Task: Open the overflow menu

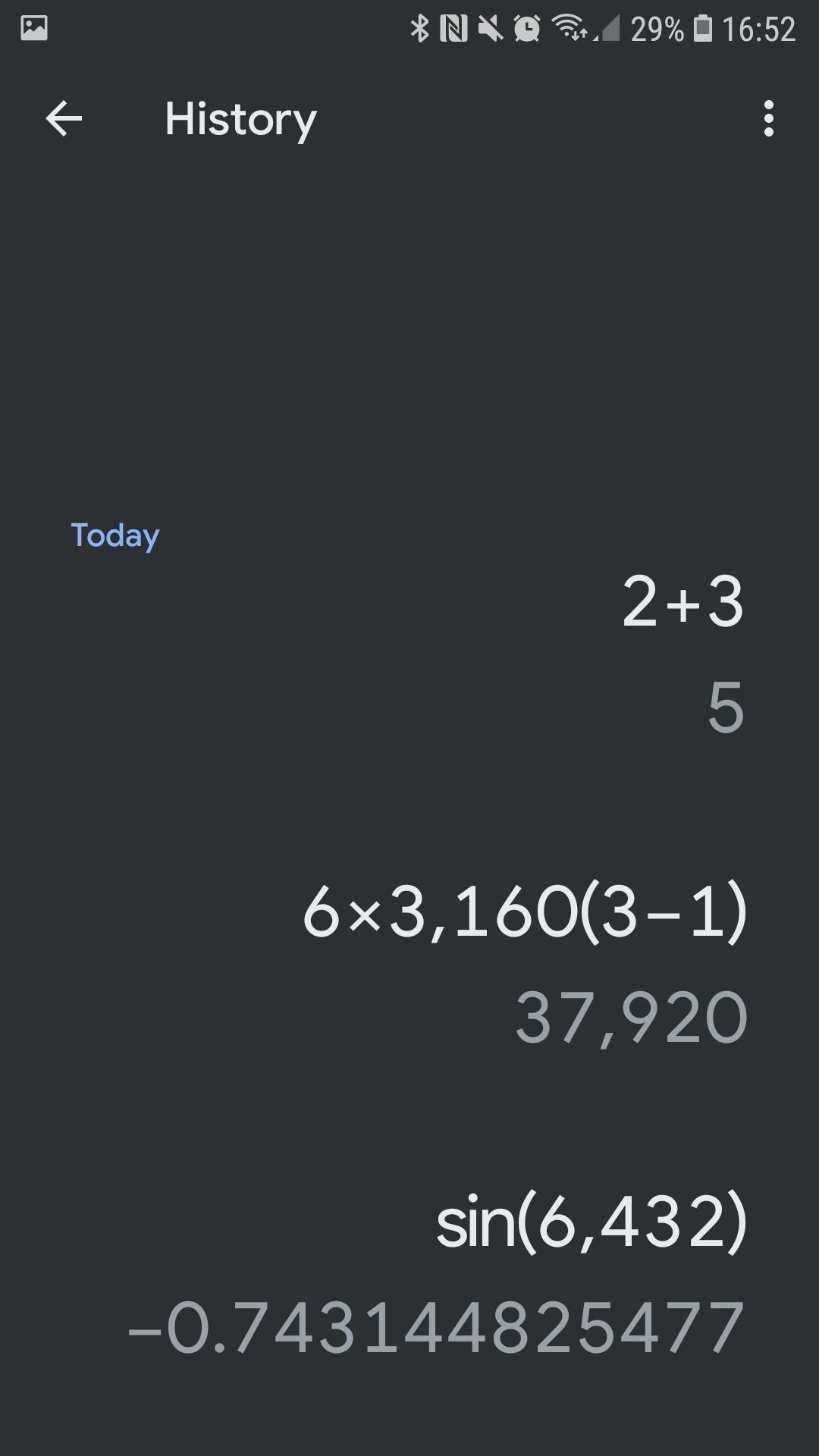Action: tap(768, 119)
